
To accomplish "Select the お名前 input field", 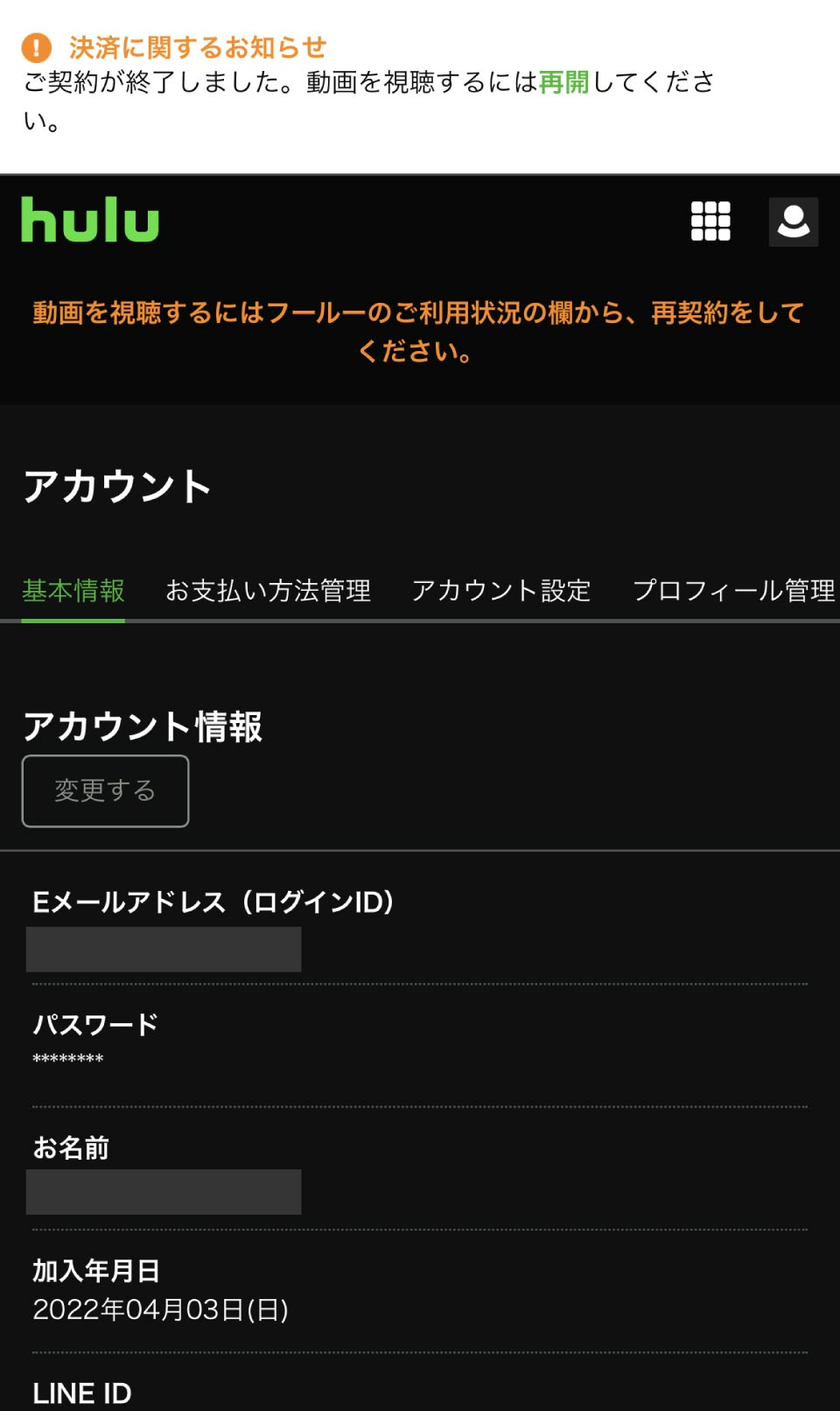I will coord(162,1191).
